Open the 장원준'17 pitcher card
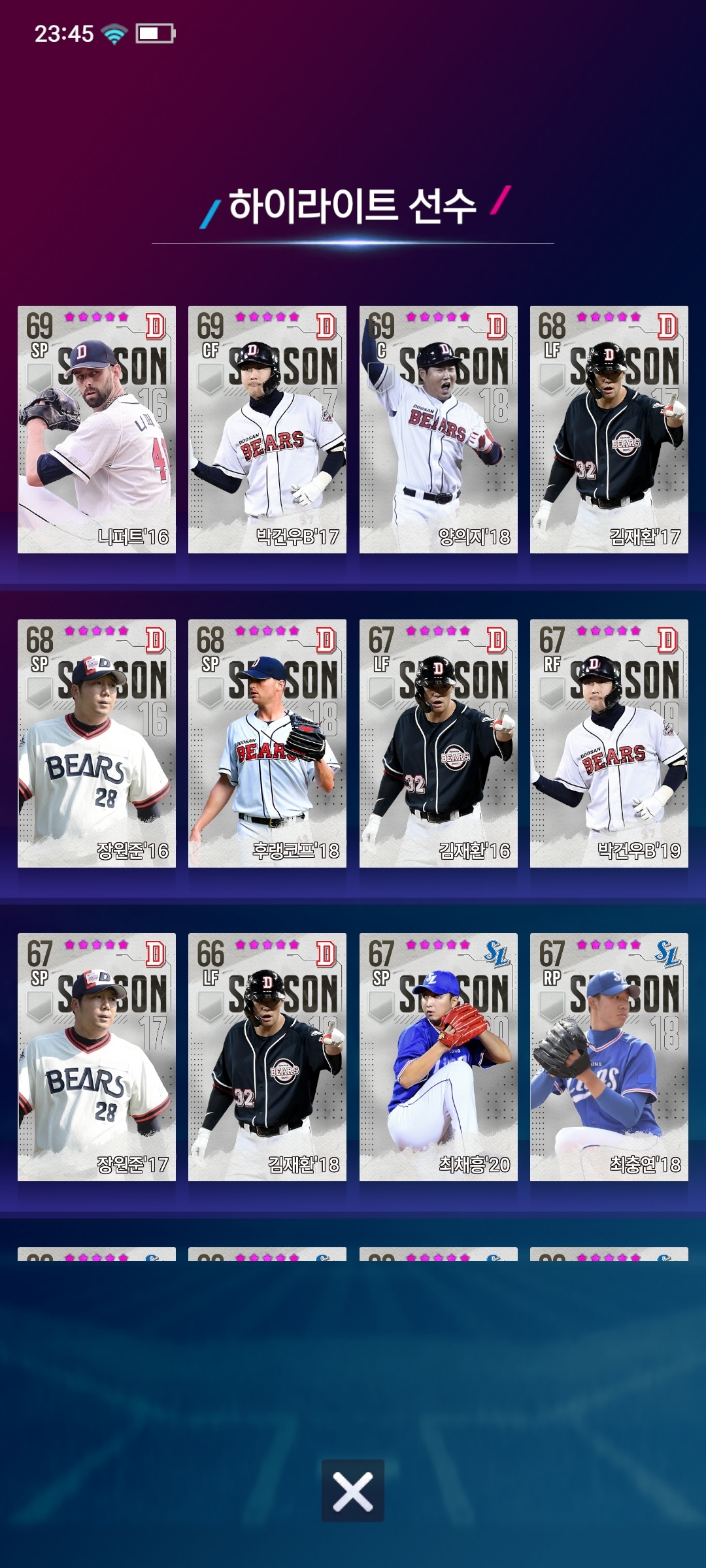The image size is (706, 1568). pos(97,1056)
